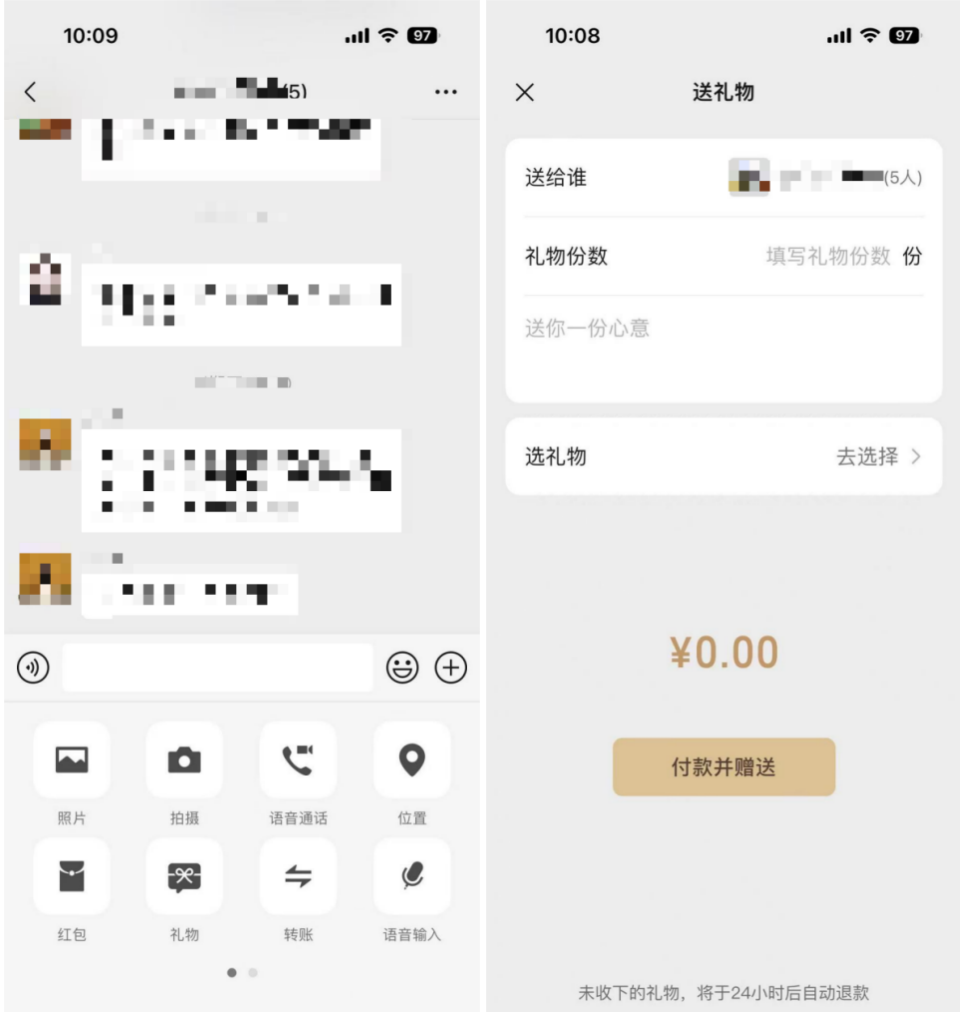Open the 送给谁 recipient row

724,178
